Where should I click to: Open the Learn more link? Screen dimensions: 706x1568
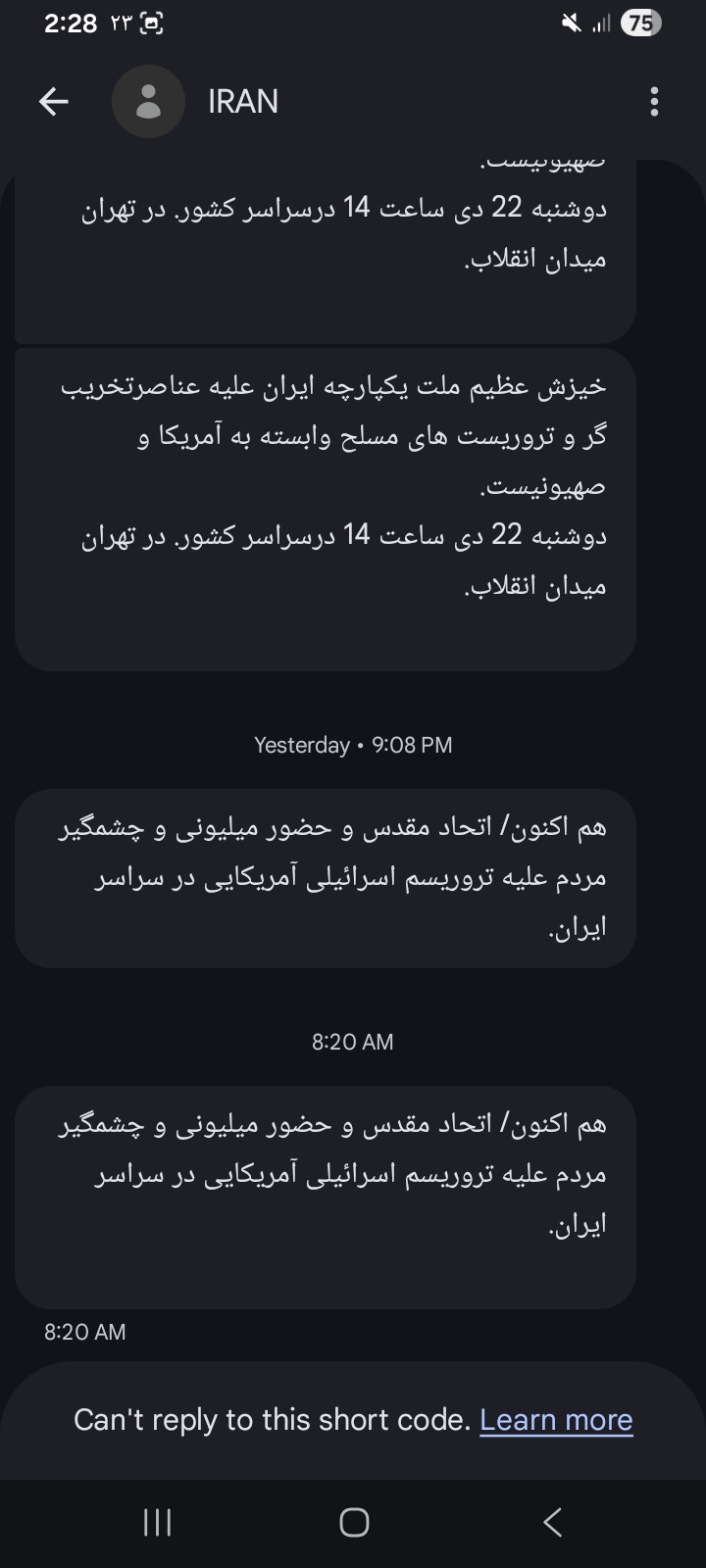556,1420
